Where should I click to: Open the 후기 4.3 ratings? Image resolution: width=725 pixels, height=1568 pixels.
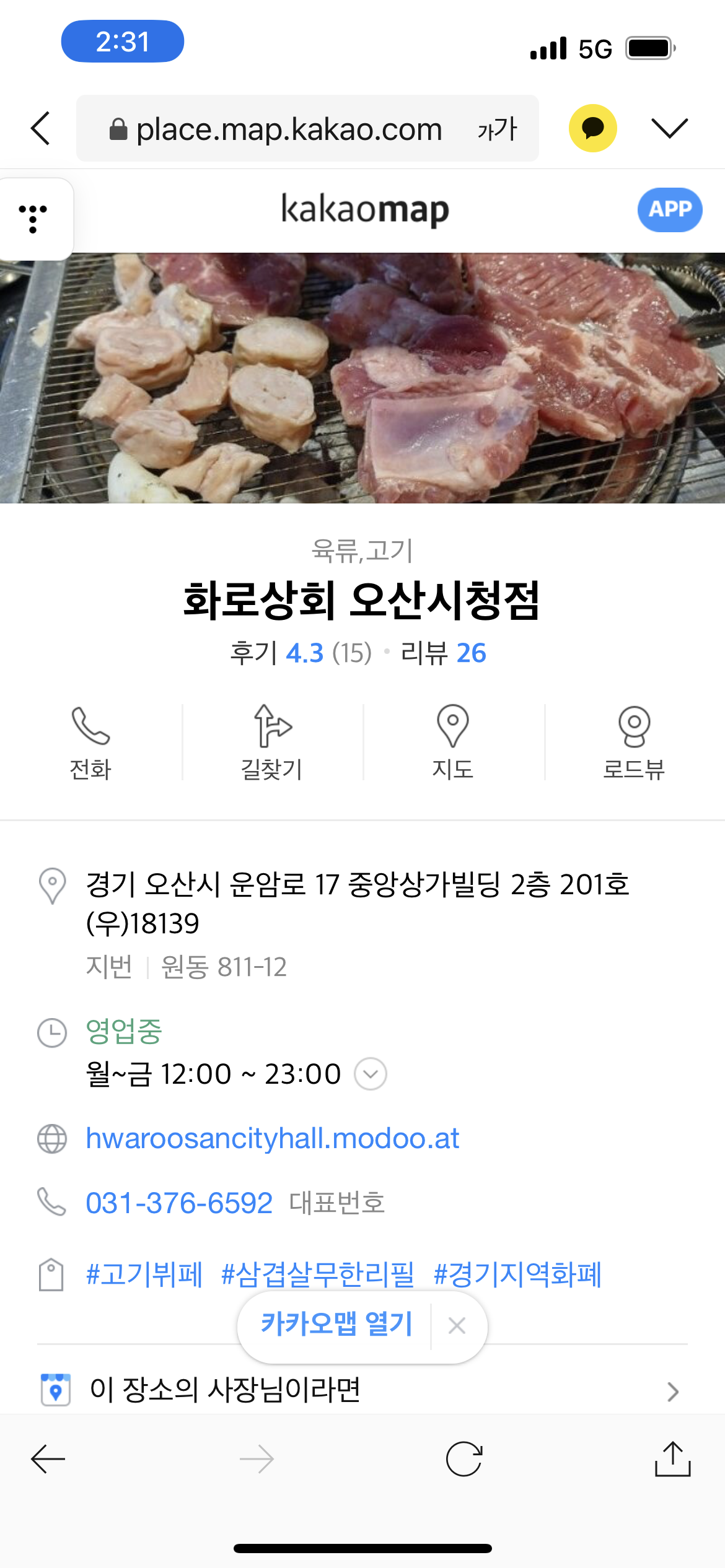[x=301, y=653]
